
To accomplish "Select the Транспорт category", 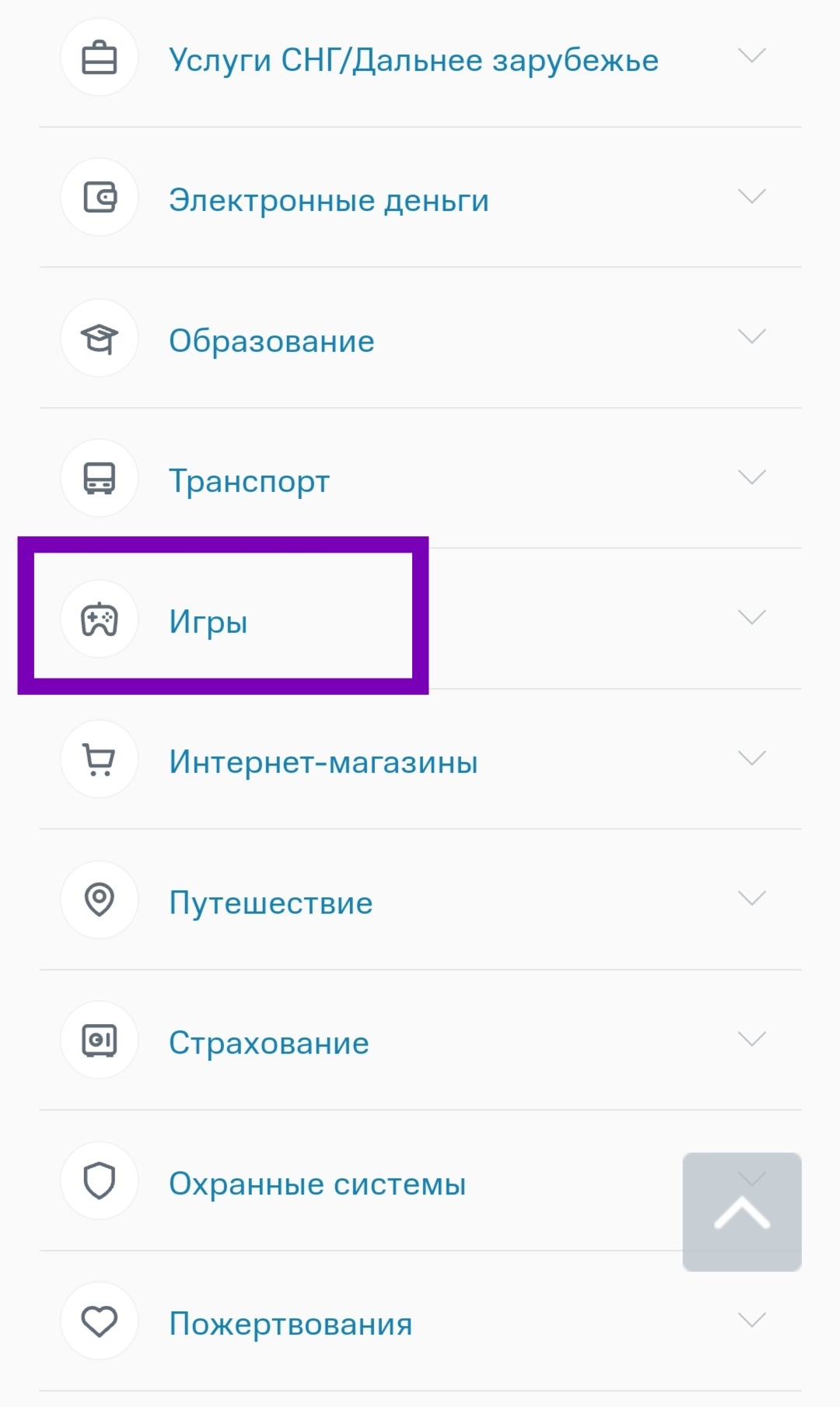I will (x=250, y=481).
